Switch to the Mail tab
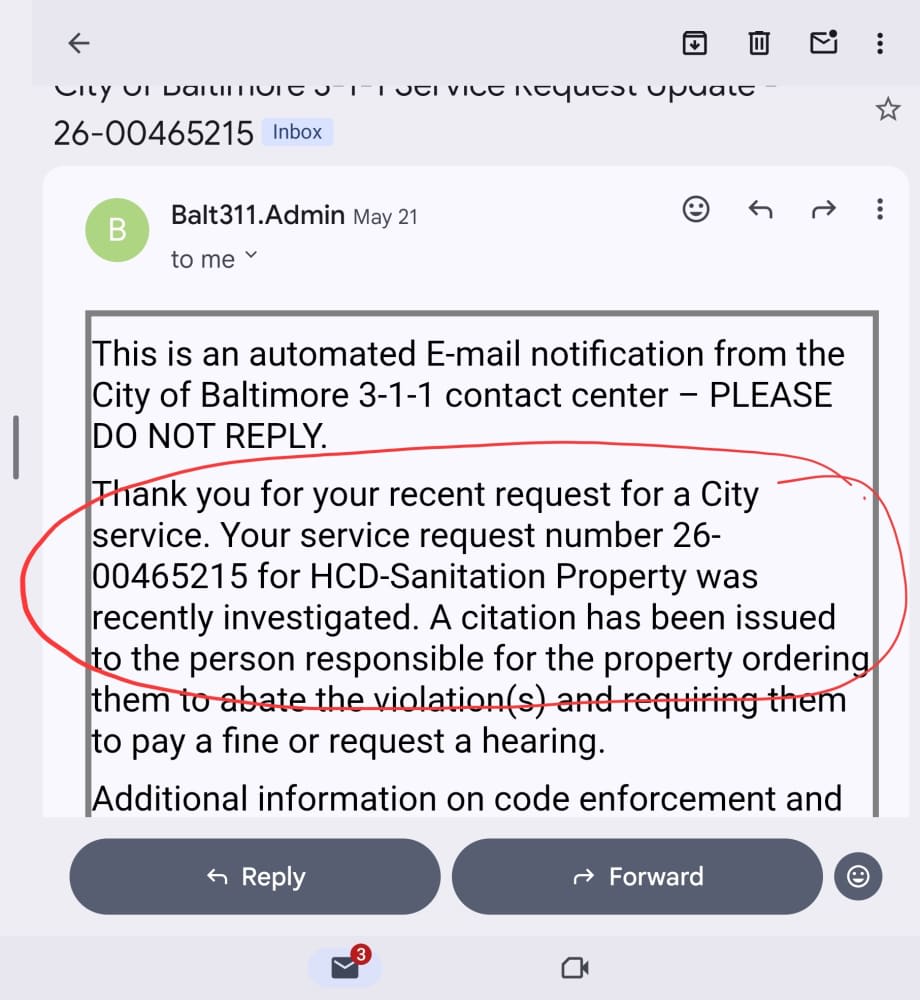 coord(345,966)
